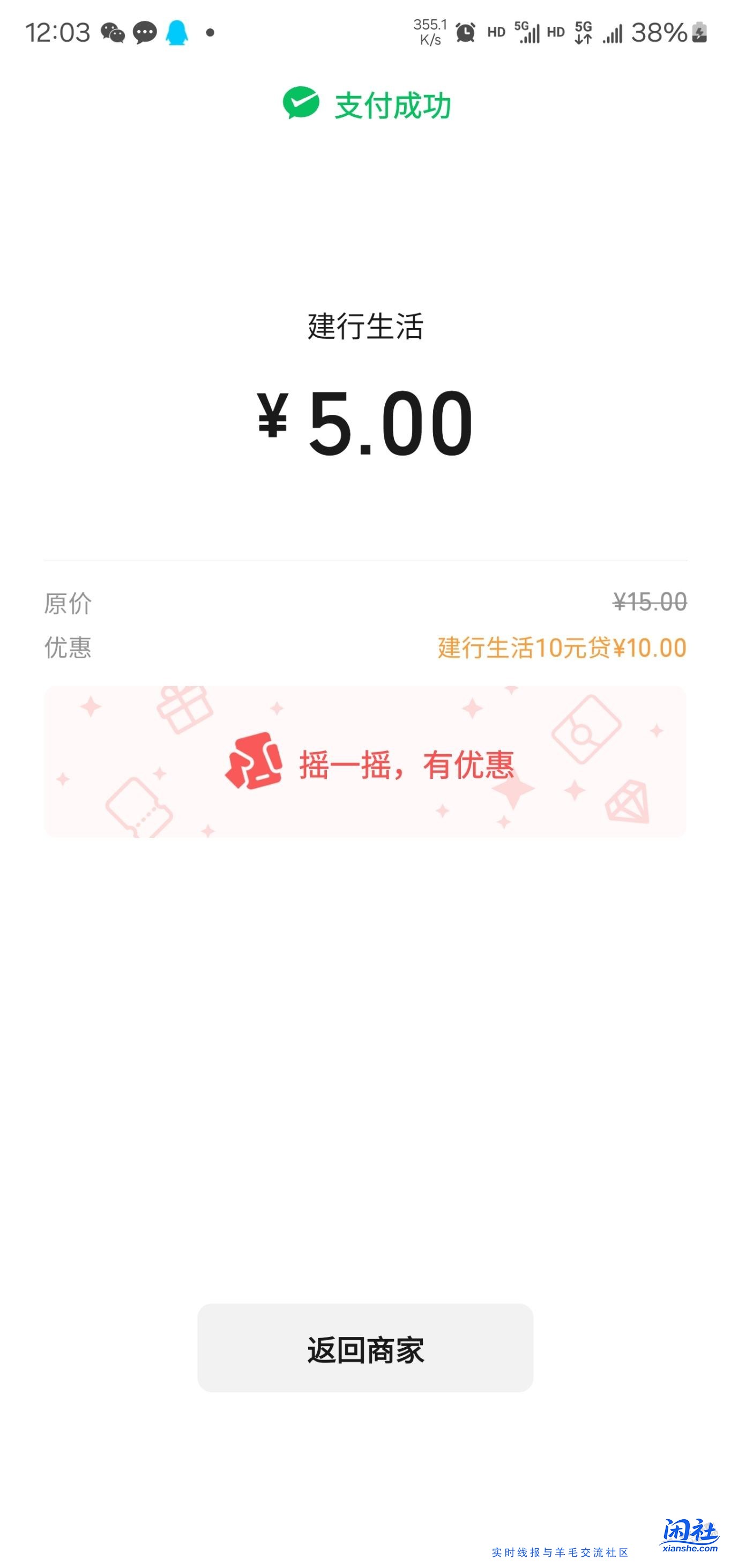Click the 建行生活 merchant name
This screenshot has width=731, height=1568.
(x=365, y=328)
